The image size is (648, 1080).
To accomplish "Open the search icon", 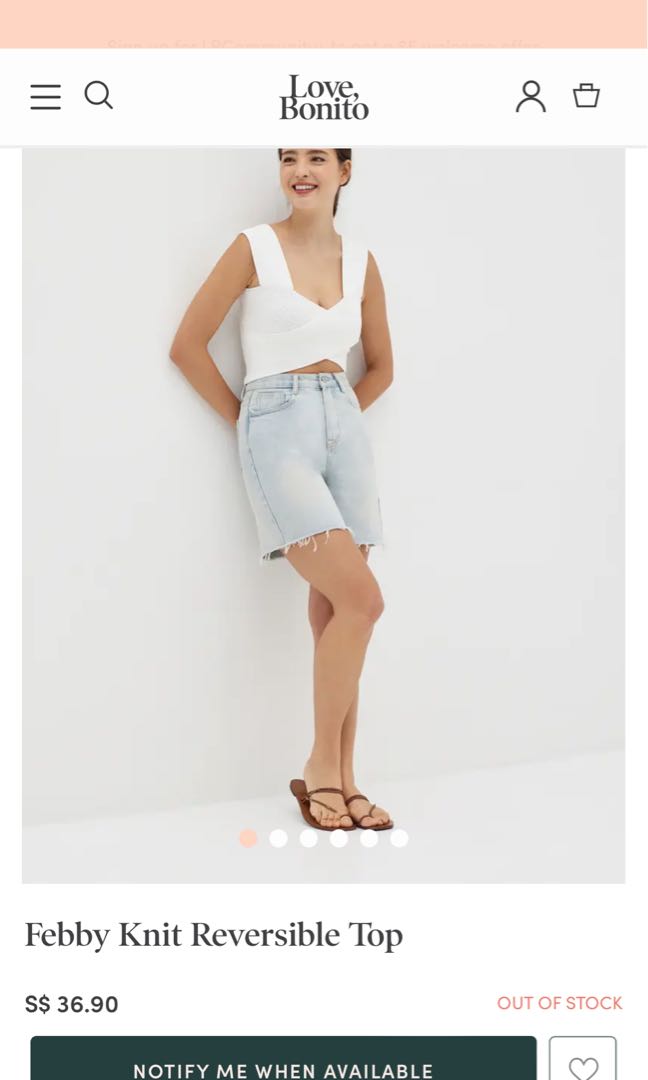I will (x=98, y=96).
